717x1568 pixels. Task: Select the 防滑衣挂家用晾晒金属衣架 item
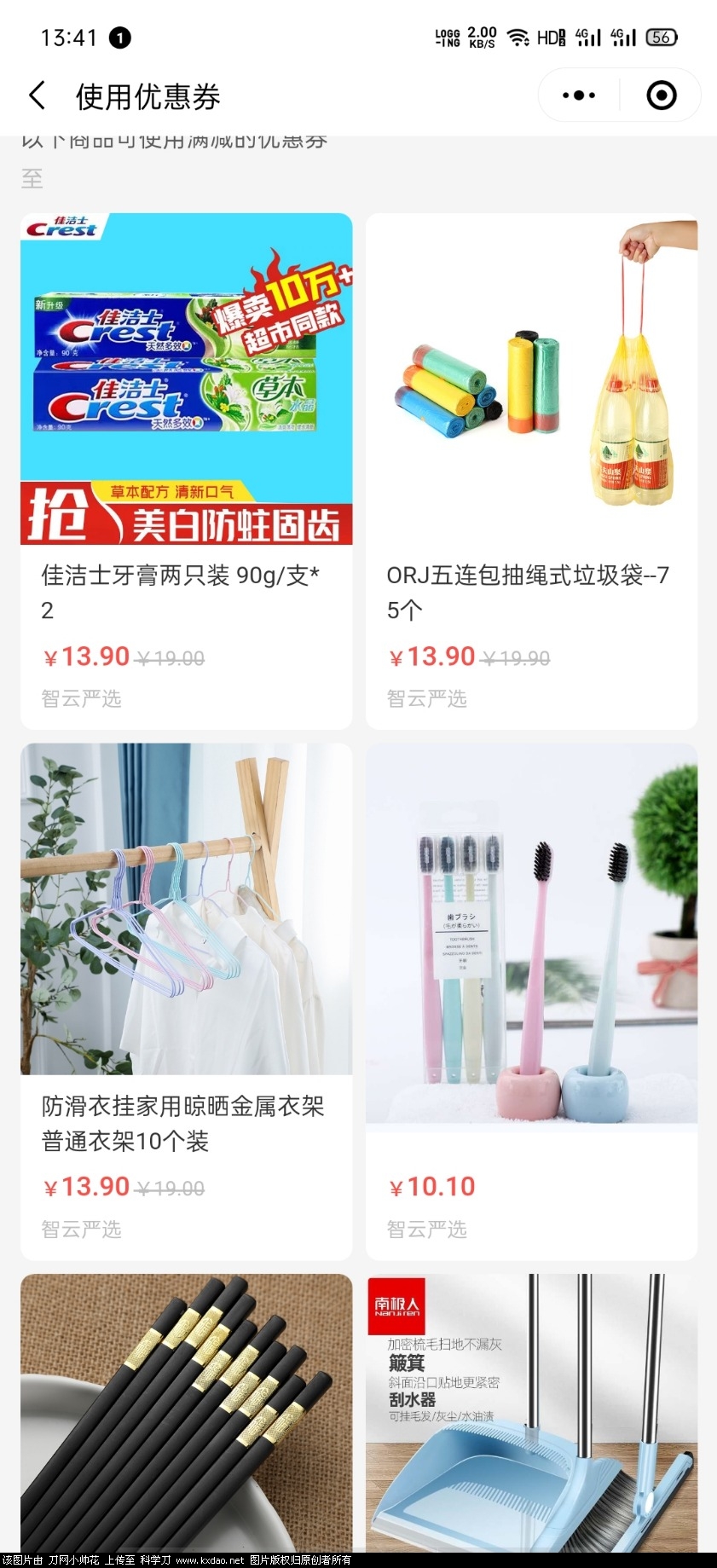(x=186, y=1001)
